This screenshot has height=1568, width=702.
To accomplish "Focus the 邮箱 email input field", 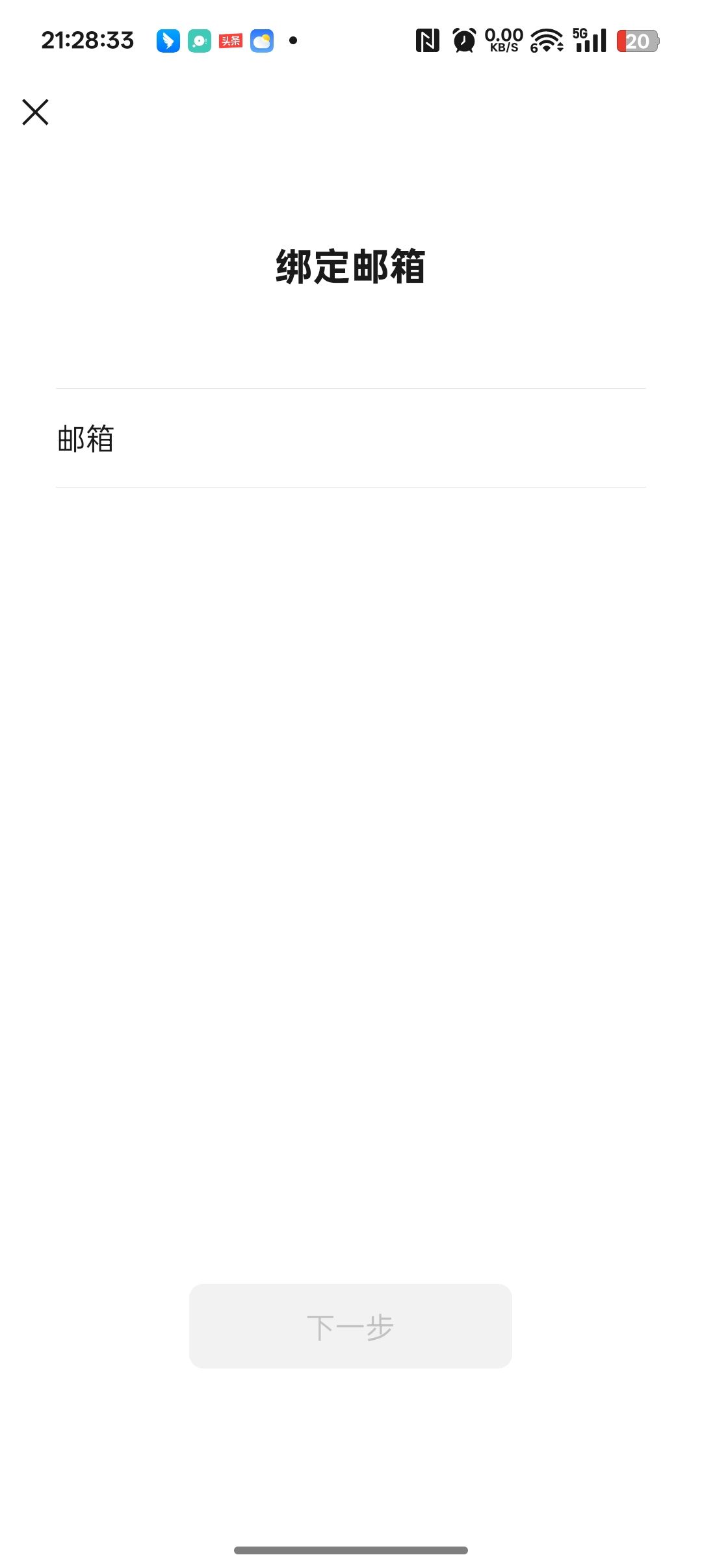I will point(351,439).
